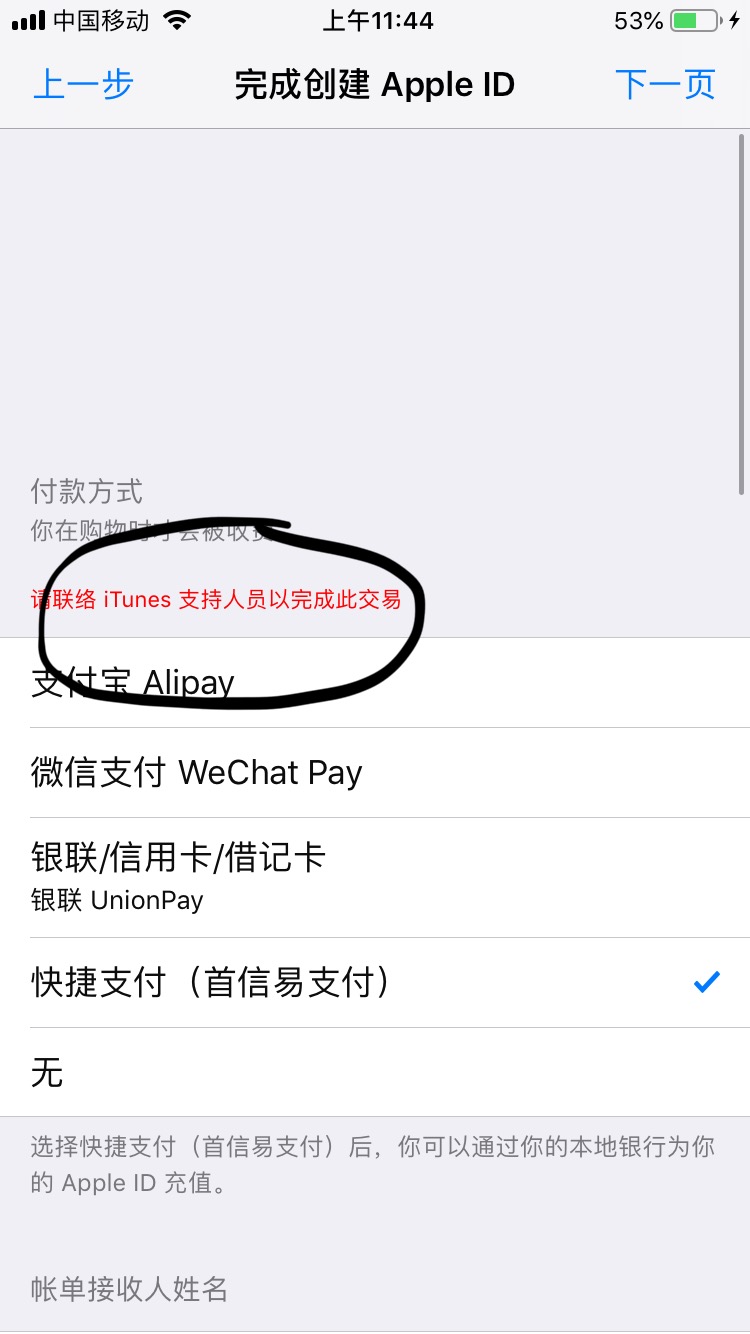Select 银联 UnionPay card option
750x1334 pixels.
[x=375, y=876]
